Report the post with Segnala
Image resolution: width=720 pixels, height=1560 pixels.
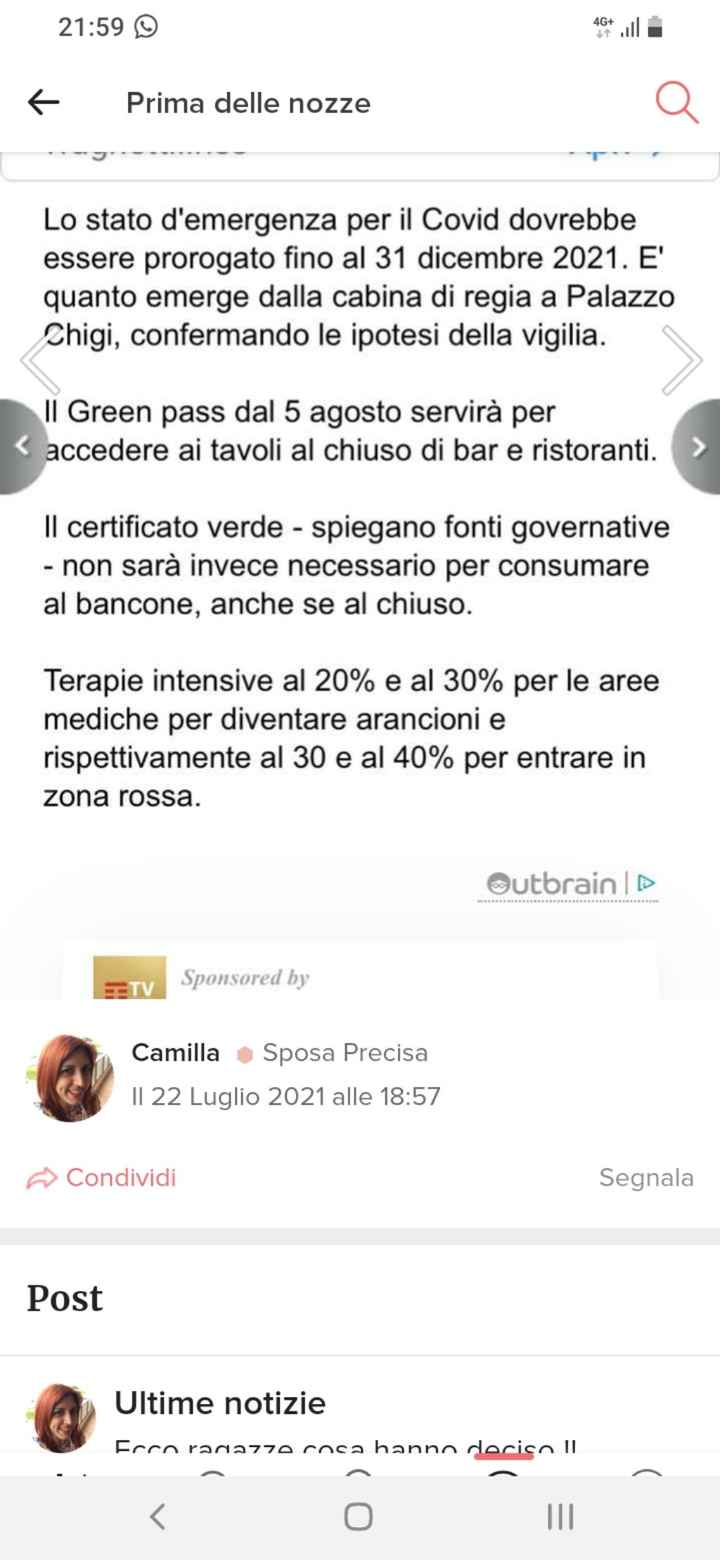pyautogui.click(x=646, y=1178)
